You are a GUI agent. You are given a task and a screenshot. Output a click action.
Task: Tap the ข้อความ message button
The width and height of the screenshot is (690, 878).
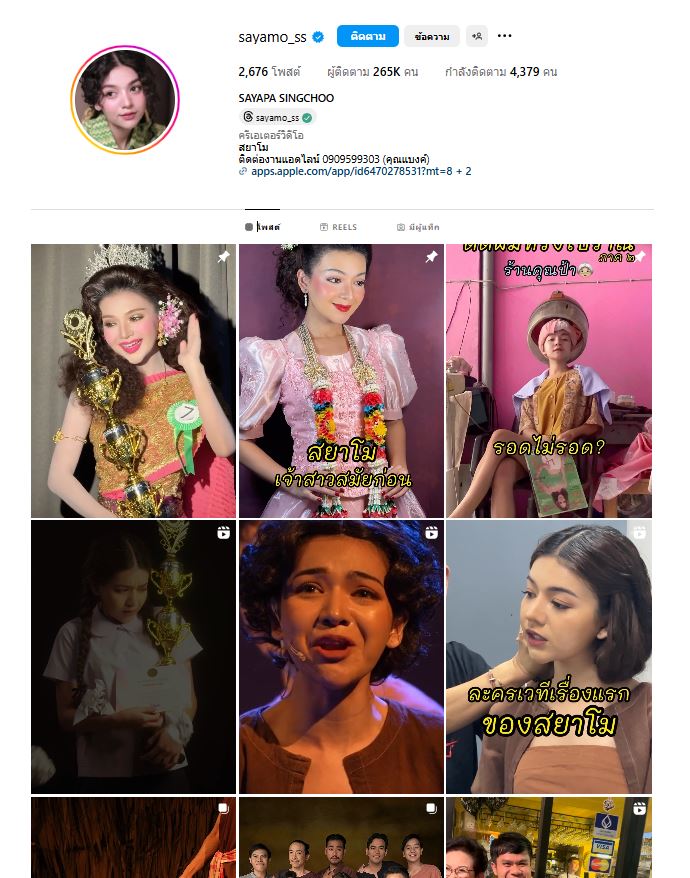(432, 36)
